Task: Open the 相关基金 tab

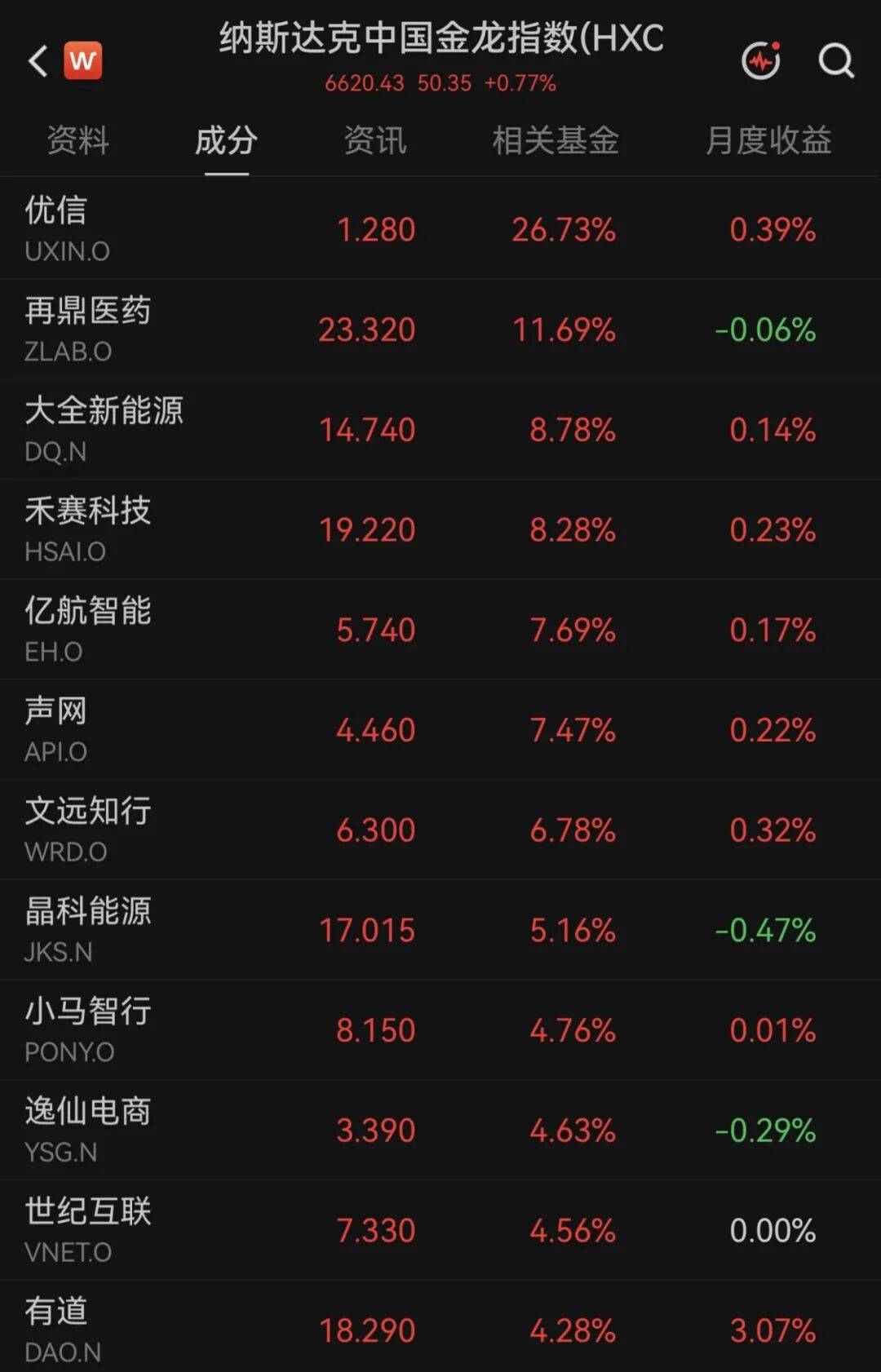Action: [x=556, y=140]
